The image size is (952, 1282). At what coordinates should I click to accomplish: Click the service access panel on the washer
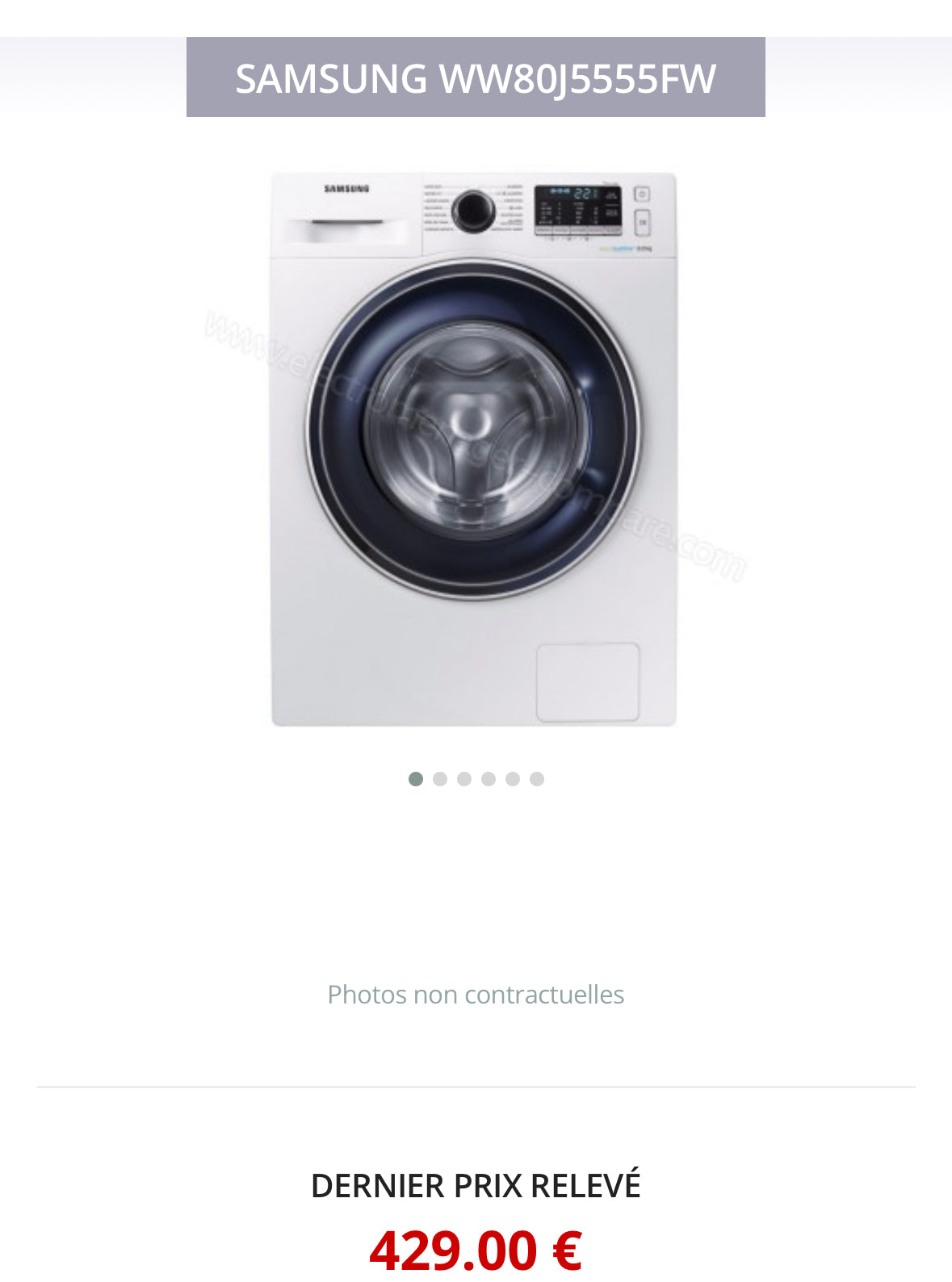pyautogui.click(x=588, y=682)
